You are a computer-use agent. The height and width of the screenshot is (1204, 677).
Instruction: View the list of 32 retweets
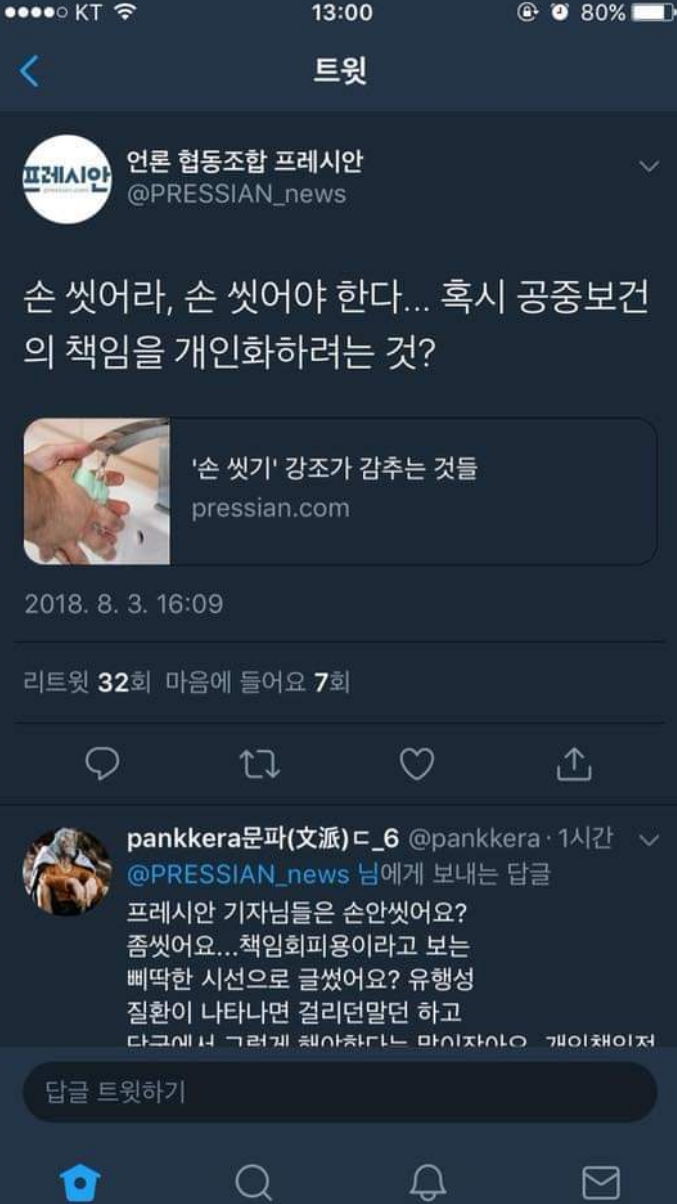86,683
